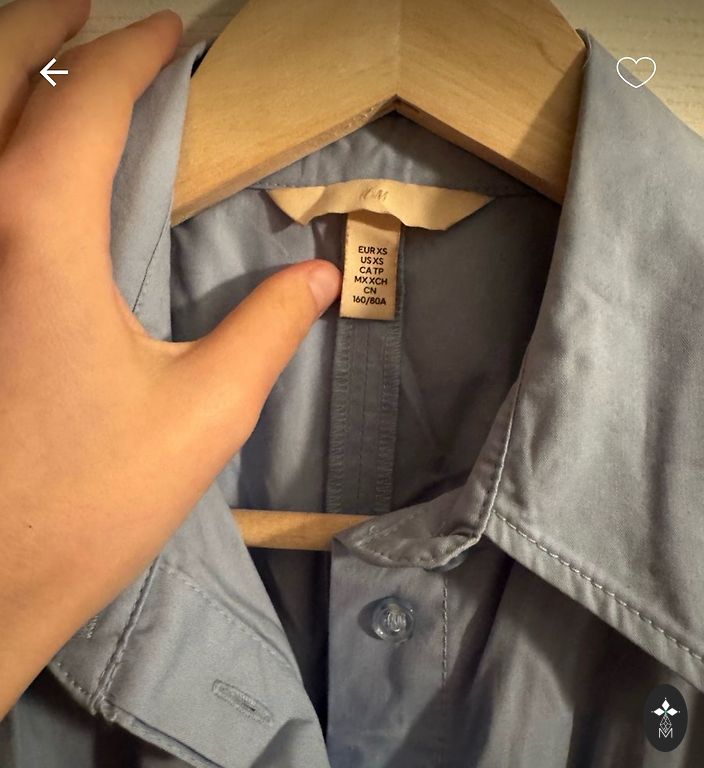
Task: Add this shirt to favorites
Action: click(635, 72)
